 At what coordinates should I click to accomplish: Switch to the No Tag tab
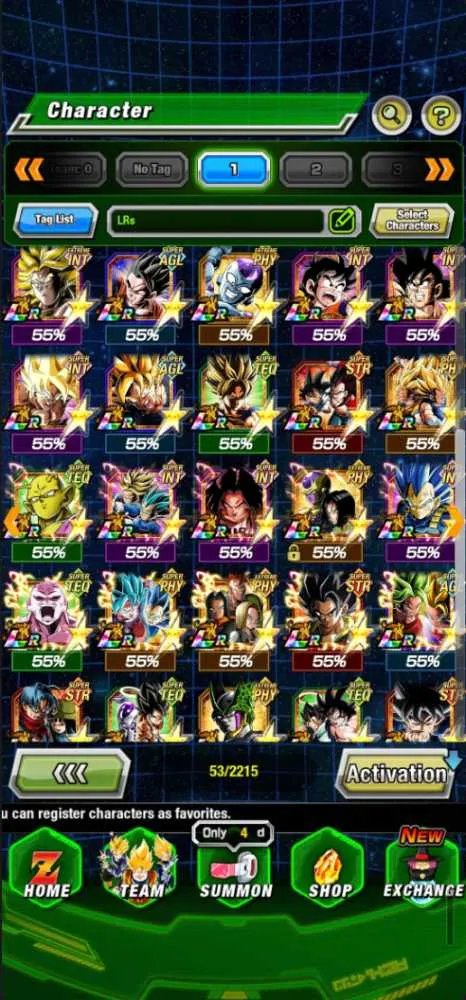point(152,169)
